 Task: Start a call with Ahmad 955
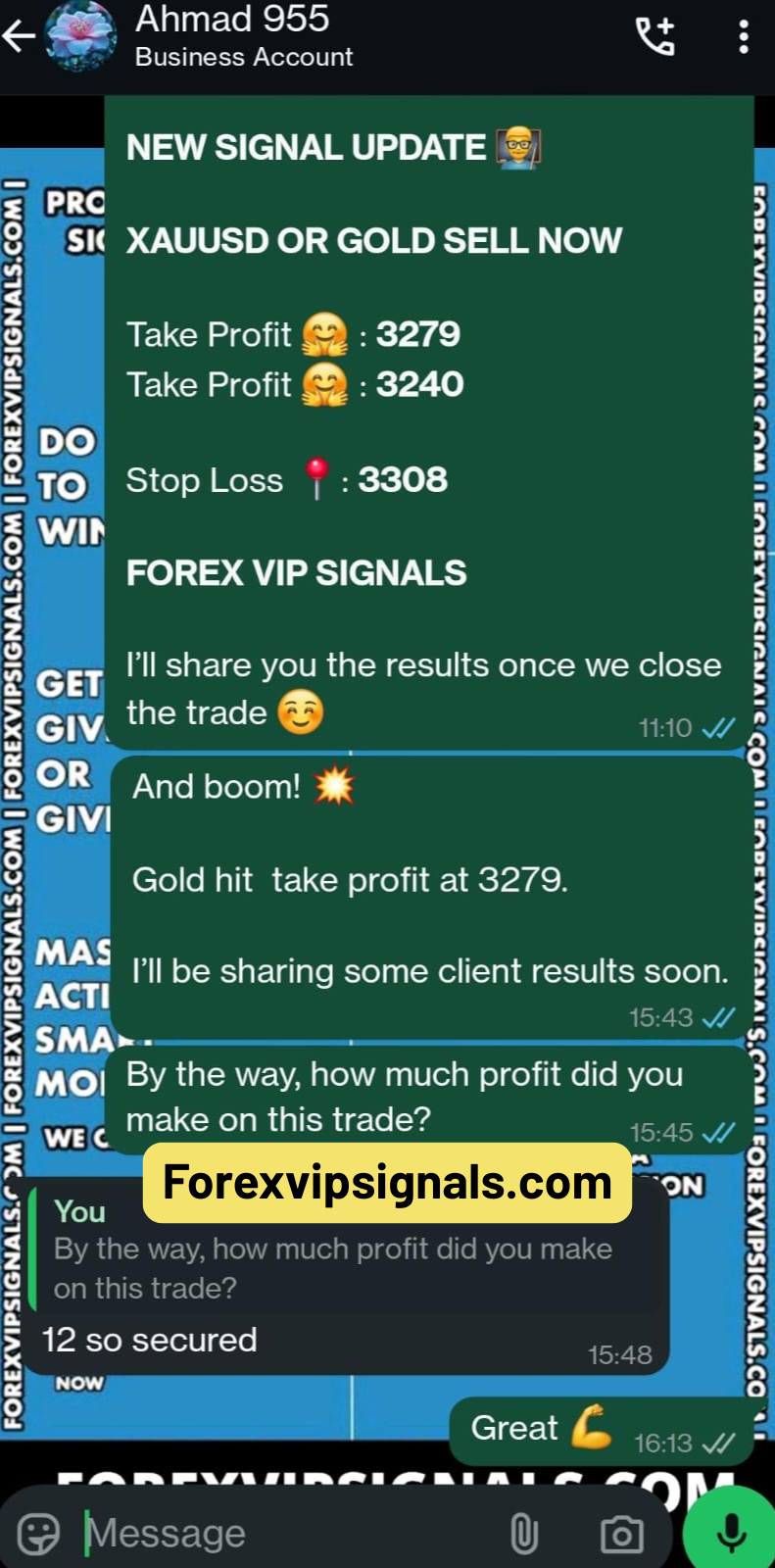click(x=655, y=37)
